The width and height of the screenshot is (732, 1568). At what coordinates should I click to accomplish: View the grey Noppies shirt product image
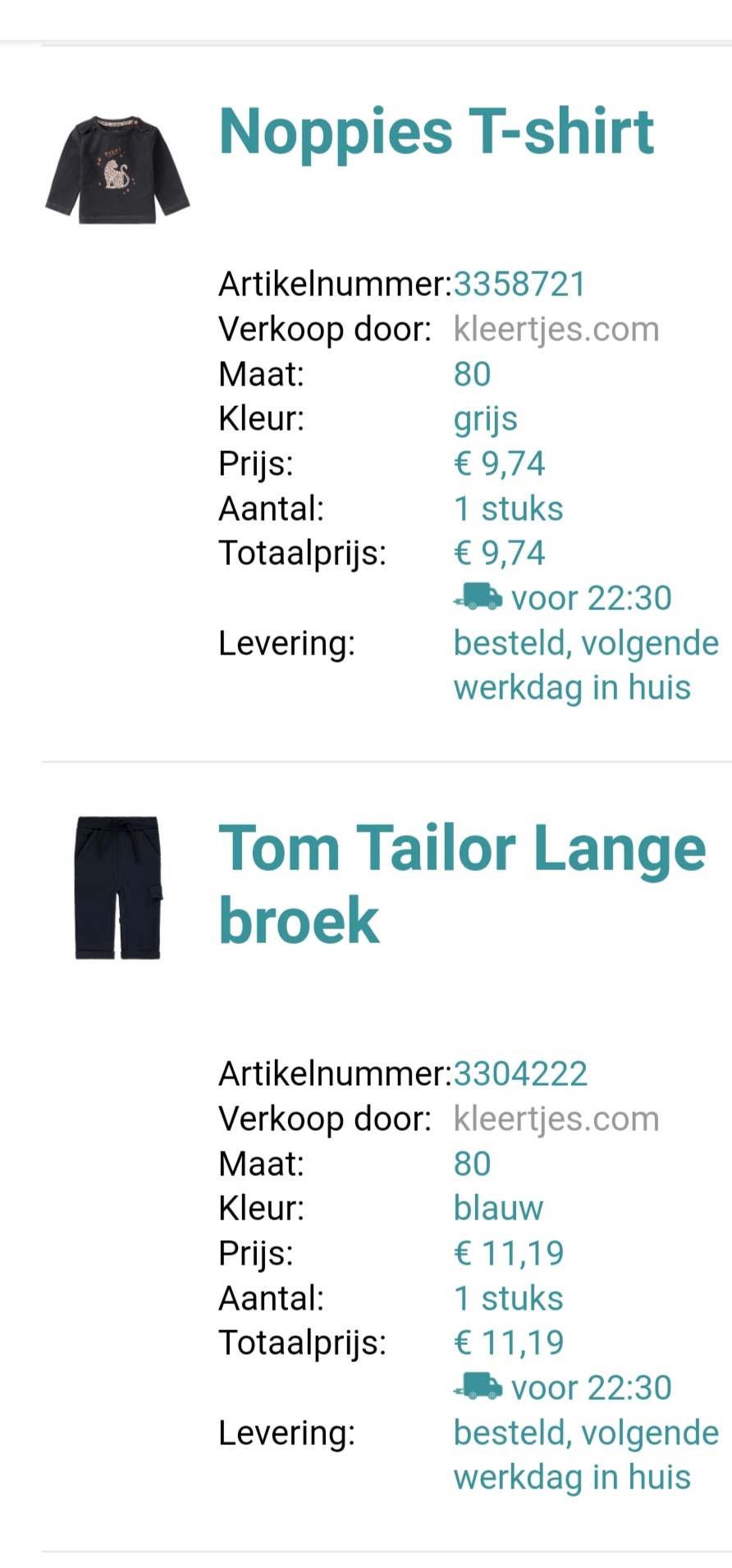pyautogui.click(x=117, y=169)
